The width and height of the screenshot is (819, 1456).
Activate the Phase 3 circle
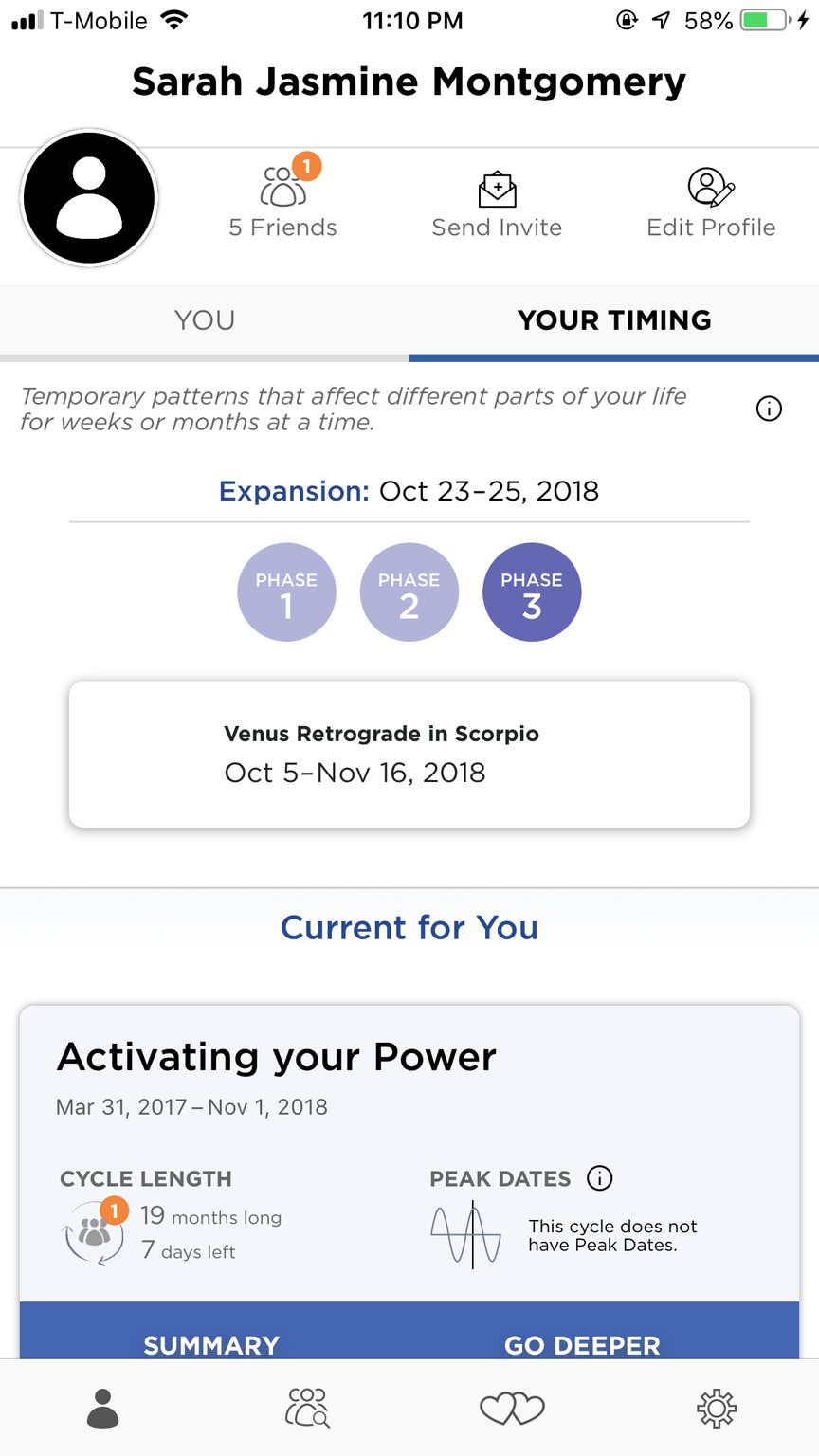[x=532, y=591]
